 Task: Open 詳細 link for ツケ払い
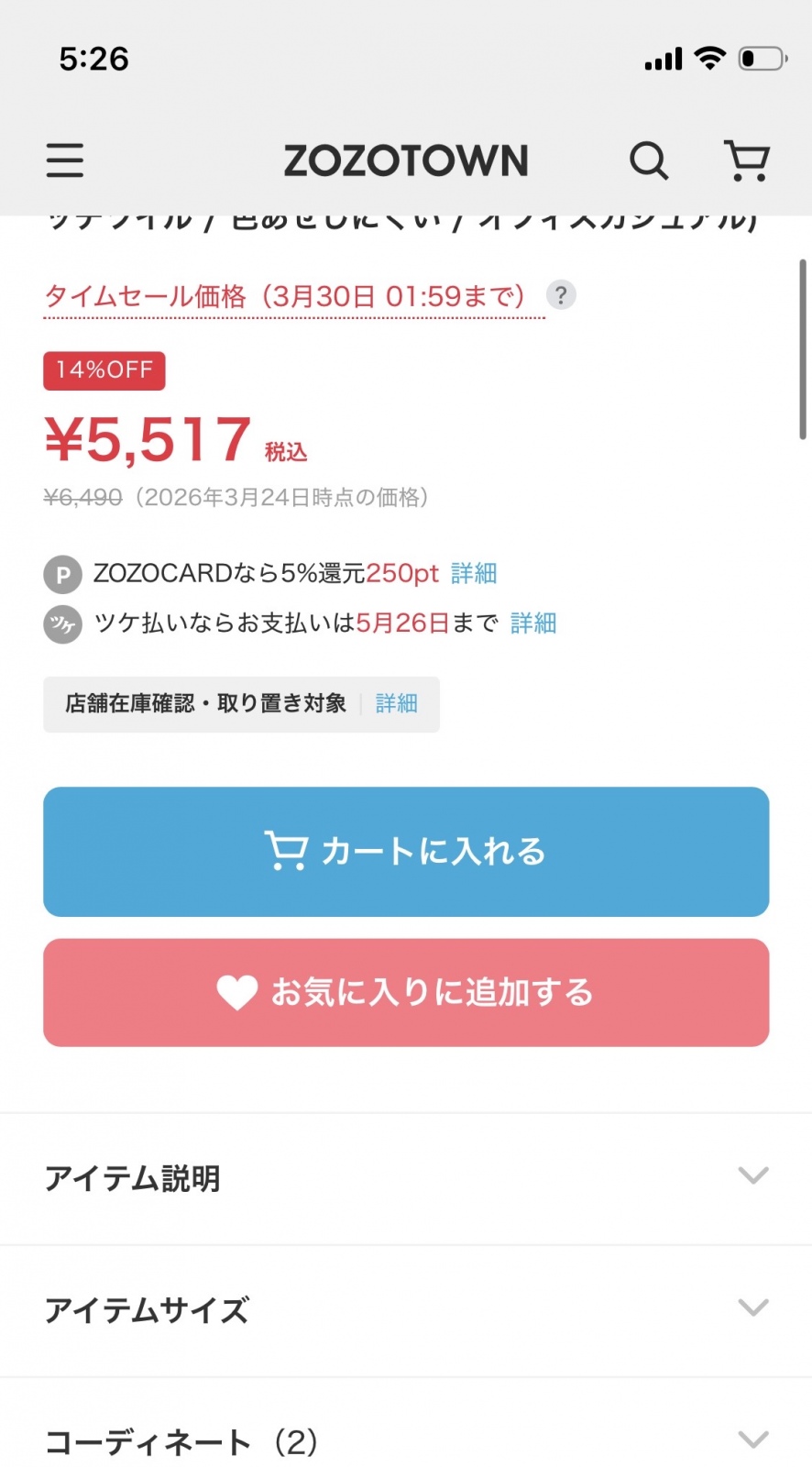click(533, 623)
